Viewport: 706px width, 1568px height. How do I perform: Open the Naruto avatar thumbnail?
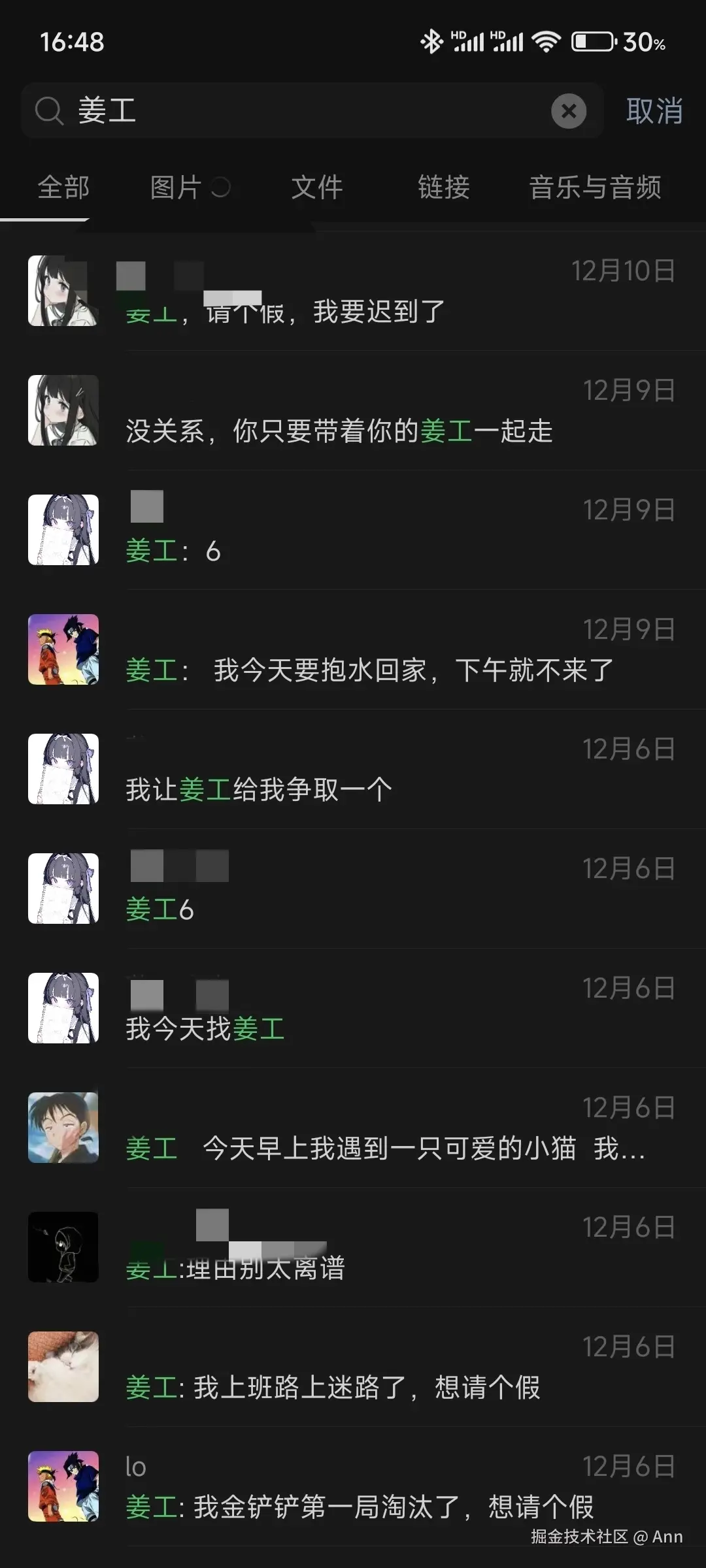pyautogui.click(x=63, y=649)
